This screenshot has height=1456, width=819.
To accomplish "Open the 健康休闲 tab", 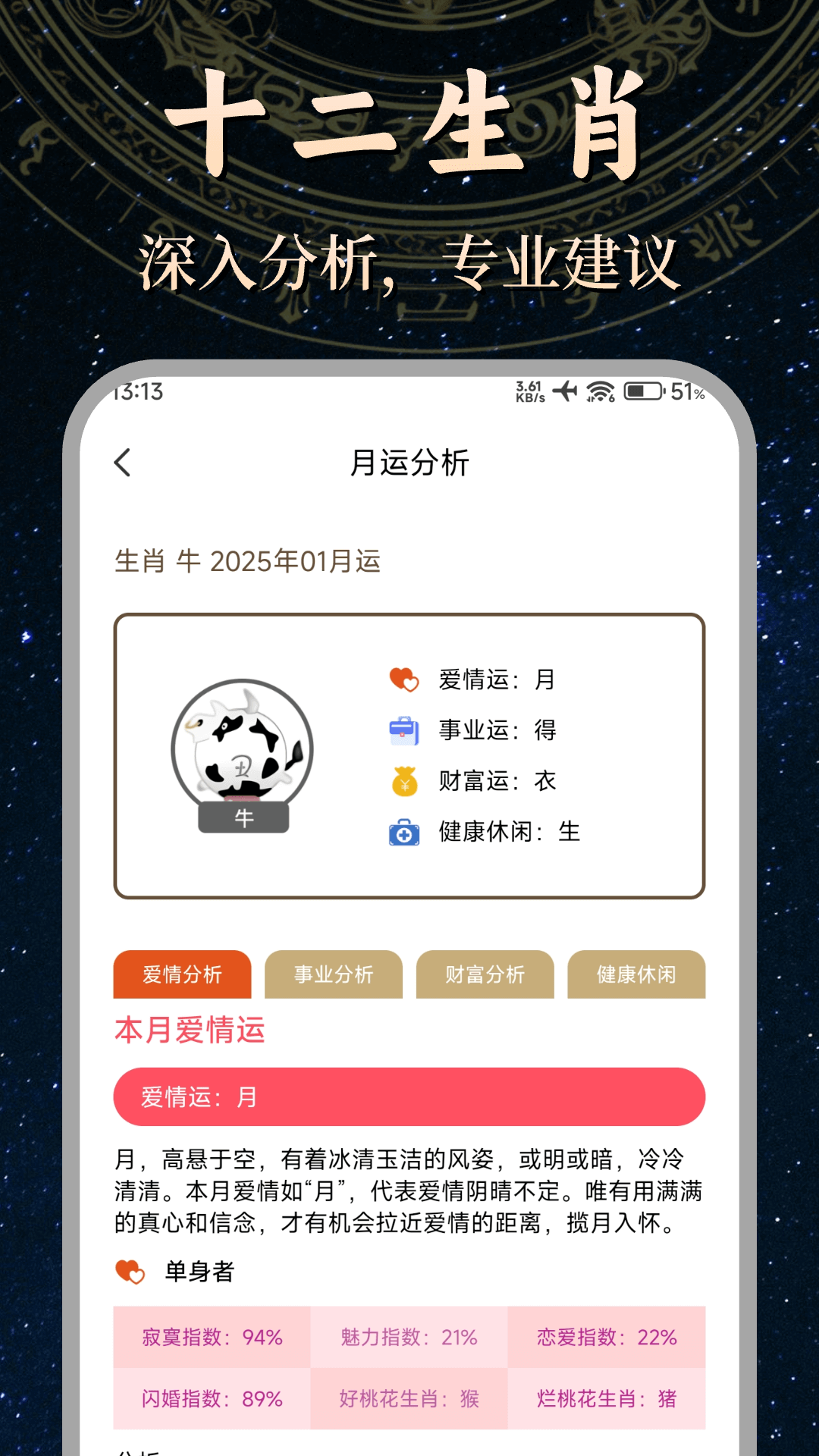I will click(x=636, y=975).
